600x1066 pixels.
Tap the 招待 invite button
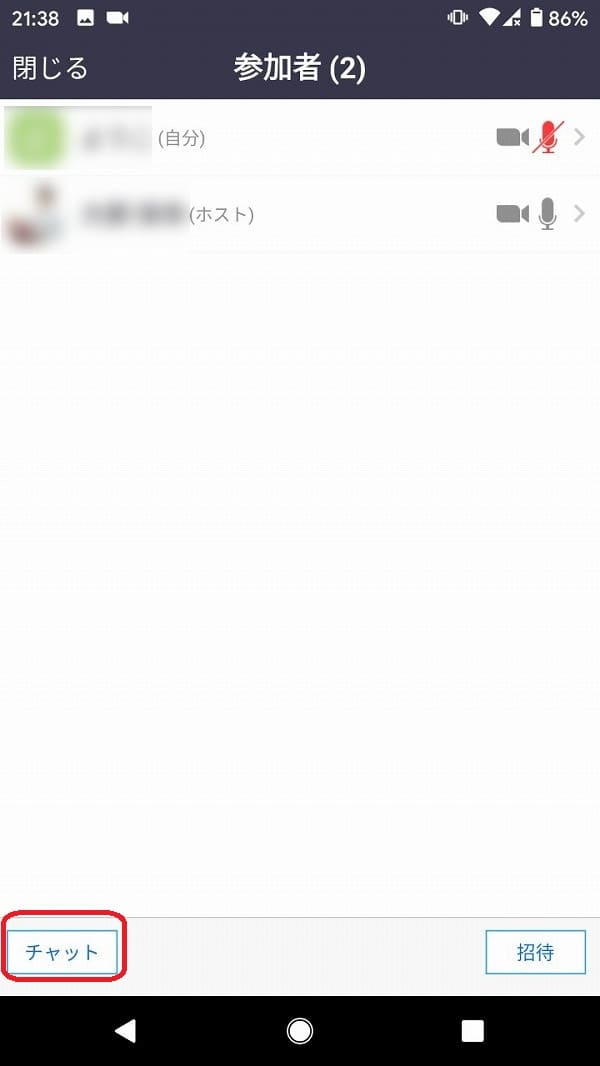coord(535,952)
